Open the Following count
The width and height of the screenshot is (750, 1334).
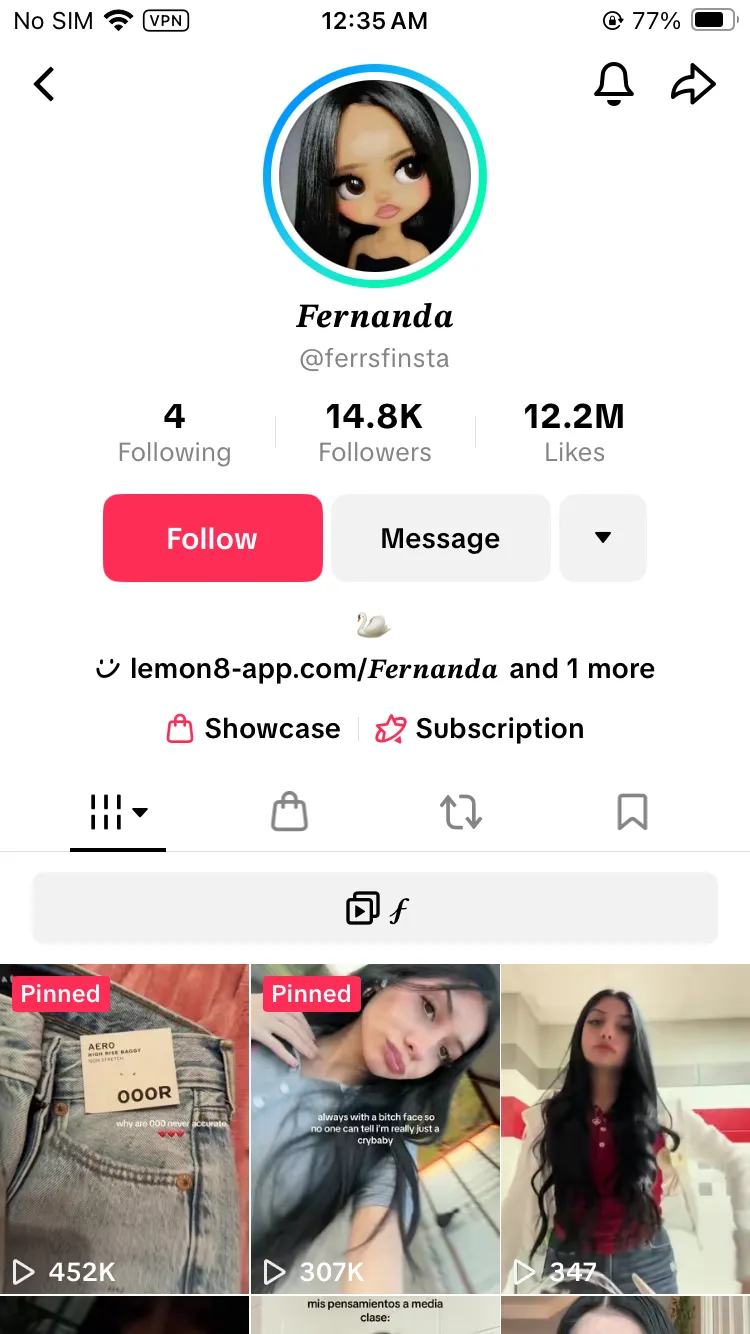point(174,432)
